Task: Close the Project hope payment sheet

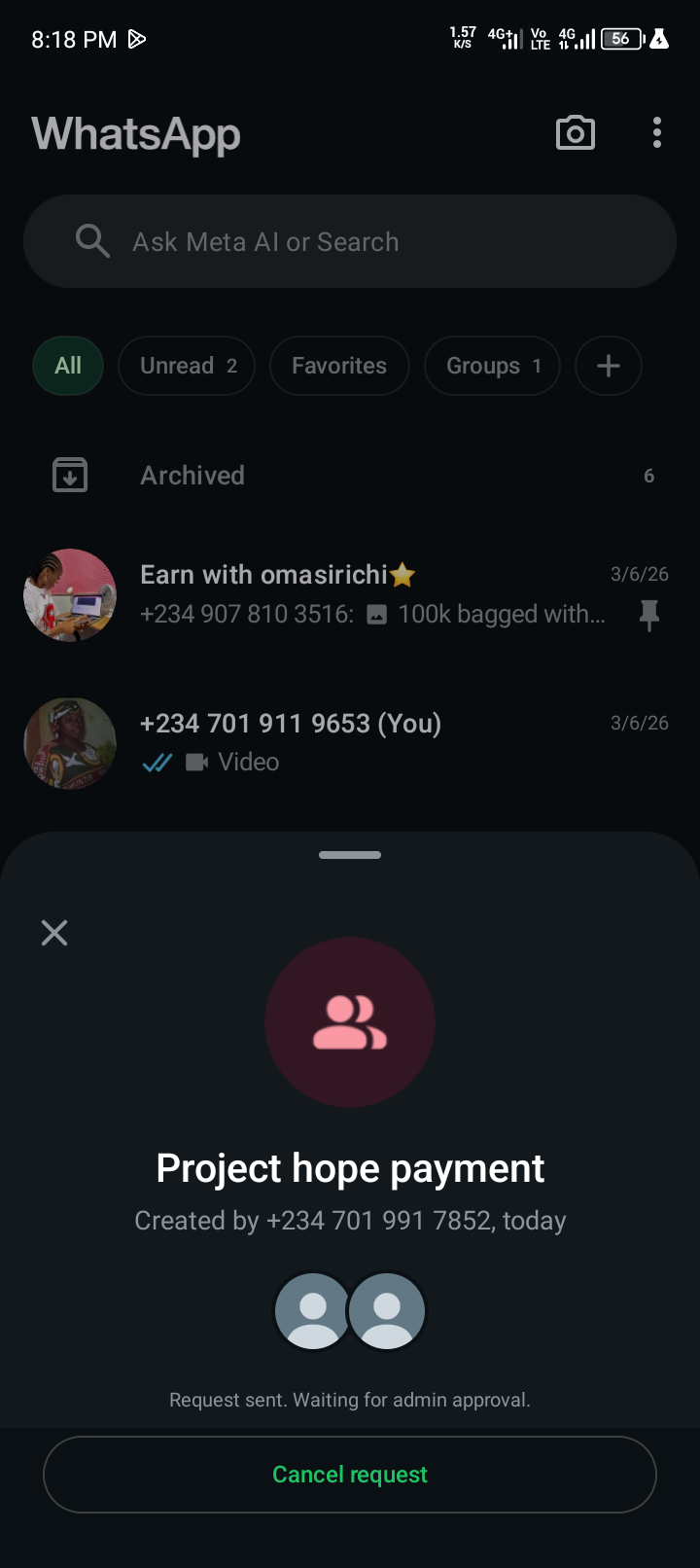Action: point(54,933)
